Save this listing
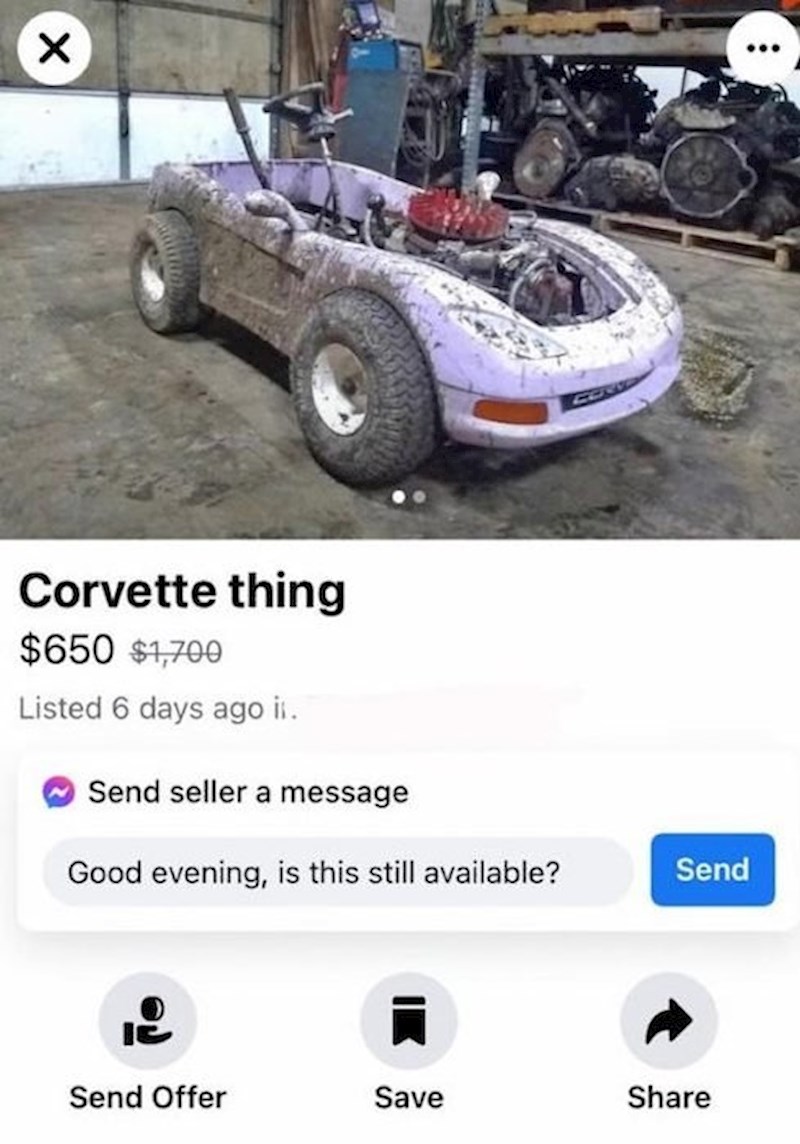This screenshot has height=1144, width=800. [408, 1022]
